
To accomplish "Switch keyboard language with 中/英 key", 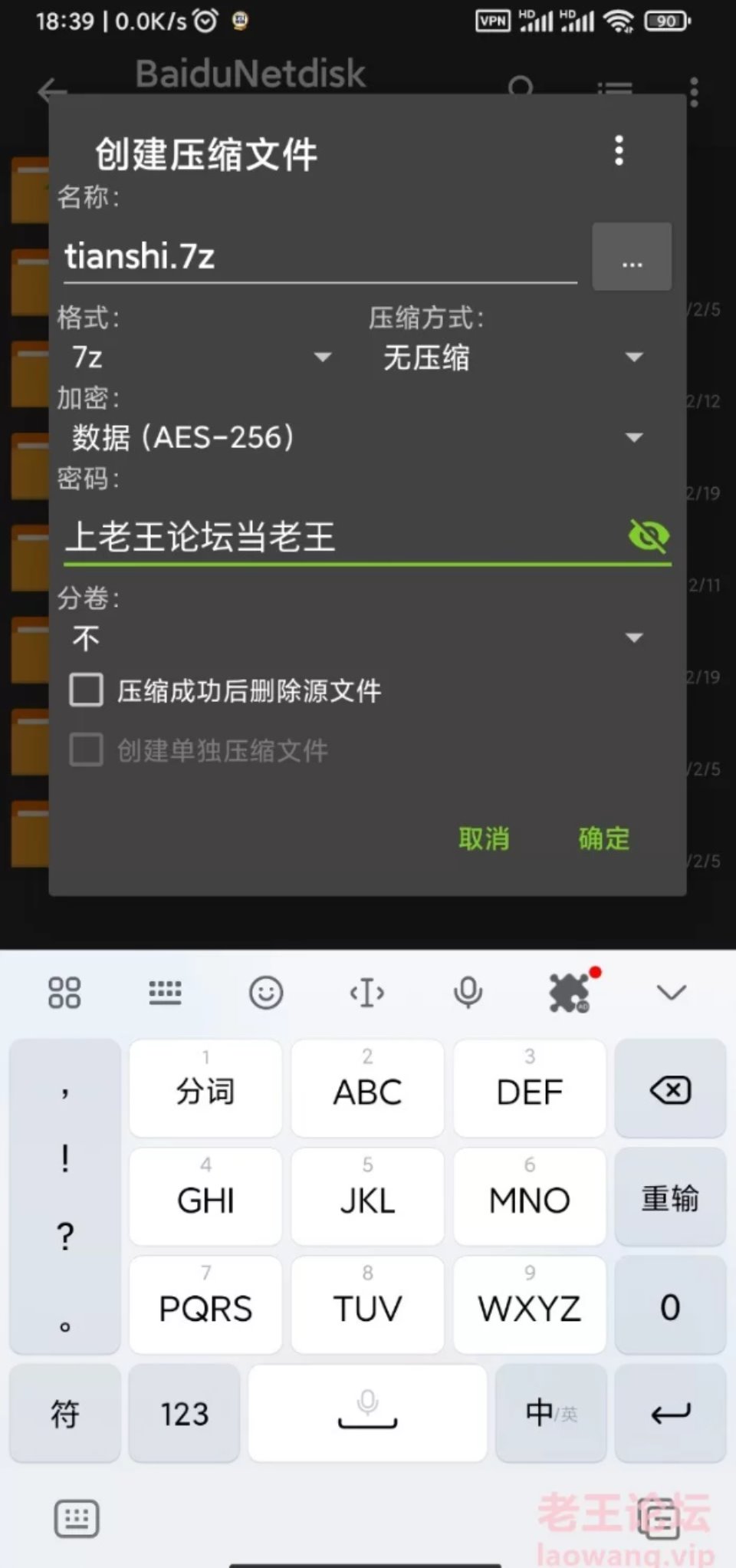I will [550, 1412].
